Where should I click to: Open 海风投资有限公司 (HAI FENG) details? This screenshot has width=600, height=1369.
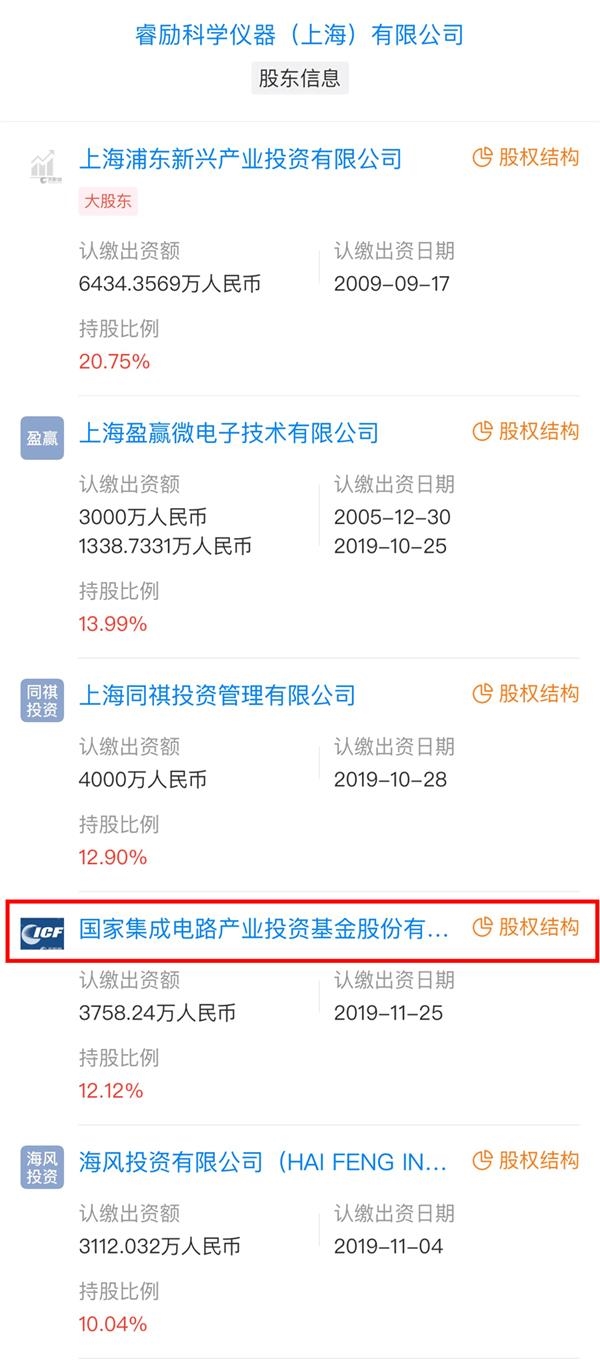(x=263, y=1161)
